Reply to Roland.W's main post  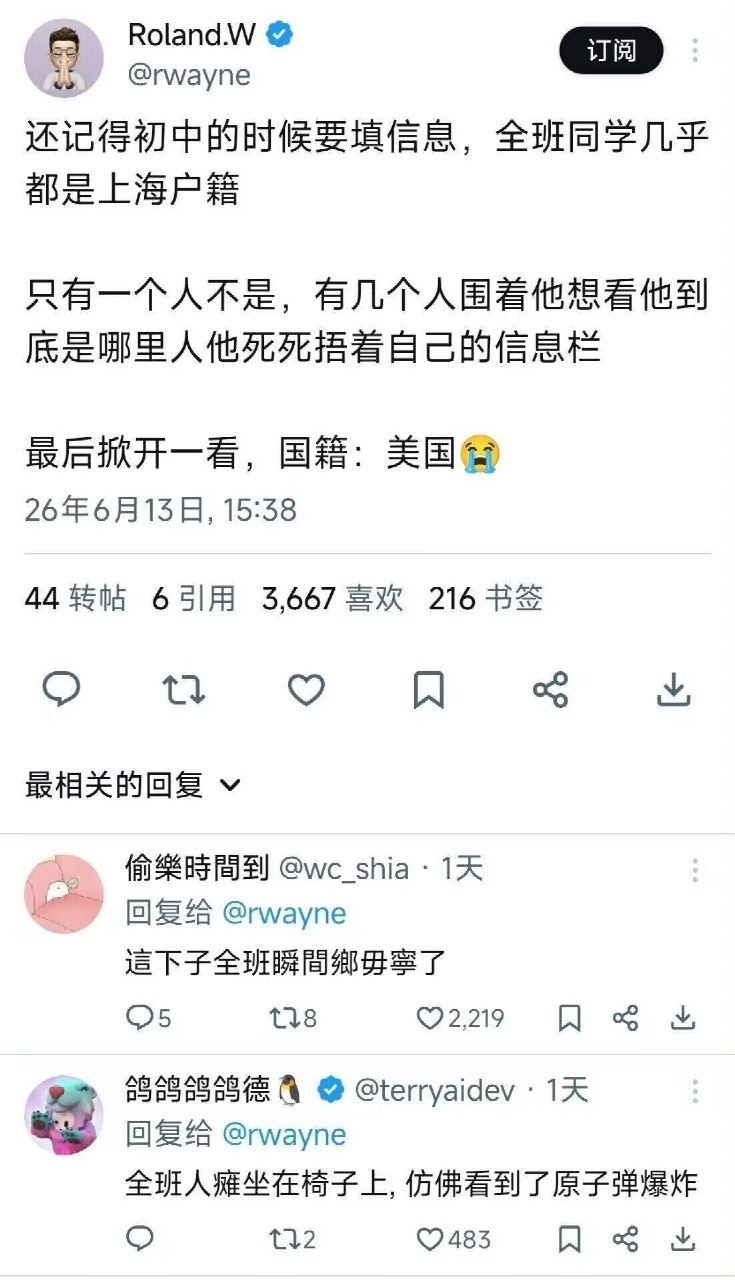[x=62, y=689]
